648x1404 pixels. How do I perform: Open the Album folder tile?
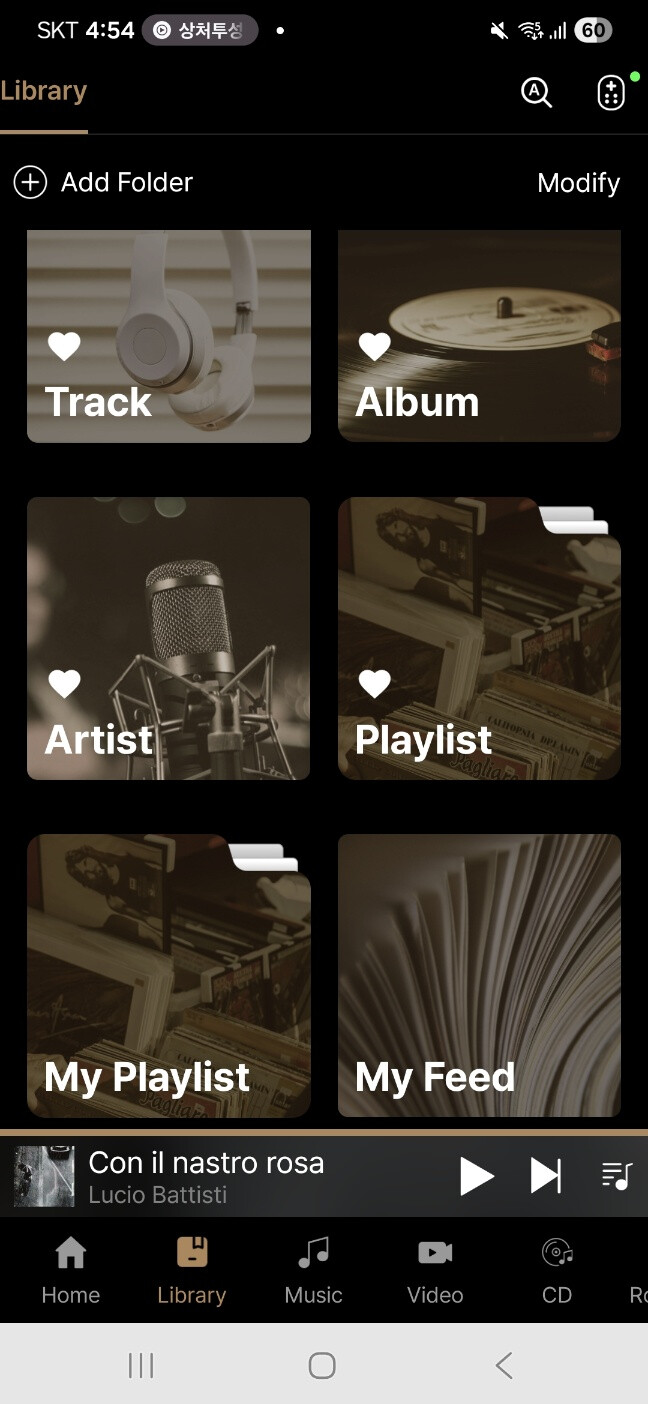pyautogui.click(x=479, y=336)
